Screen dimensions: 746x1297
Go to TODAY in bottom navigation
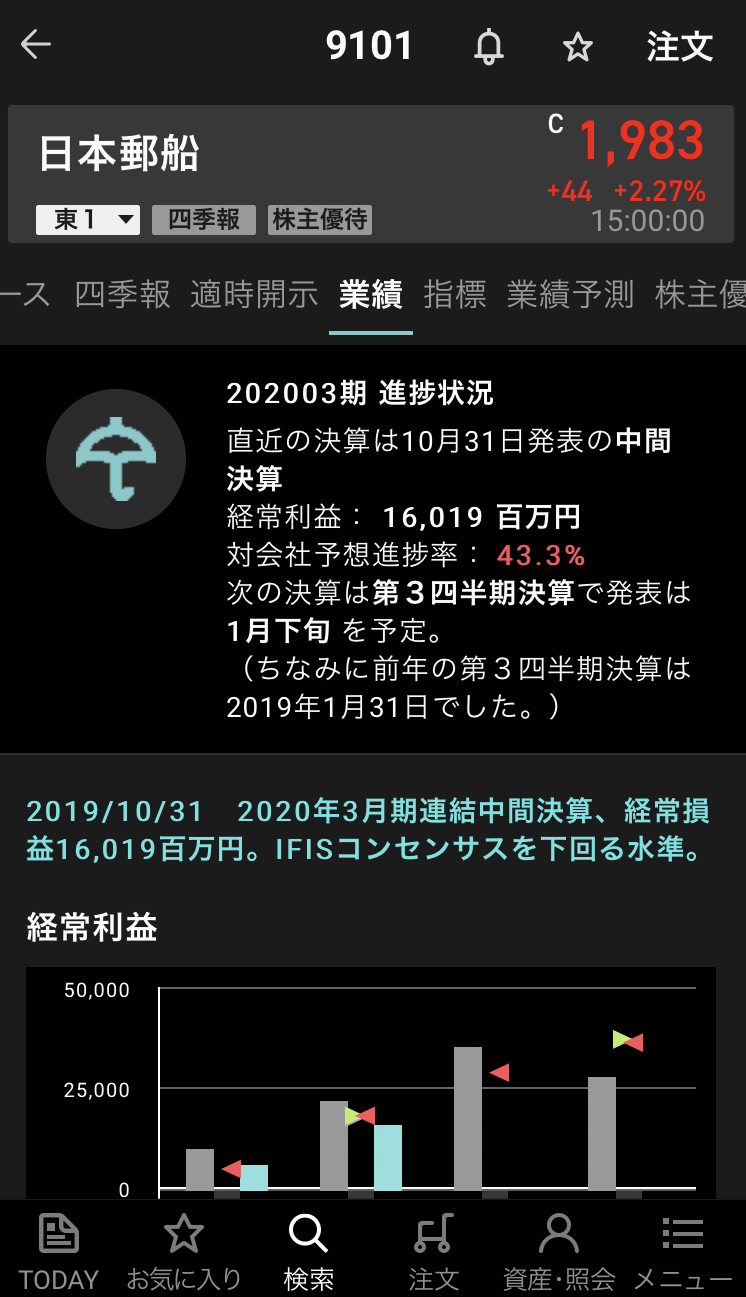[59, 1250]
